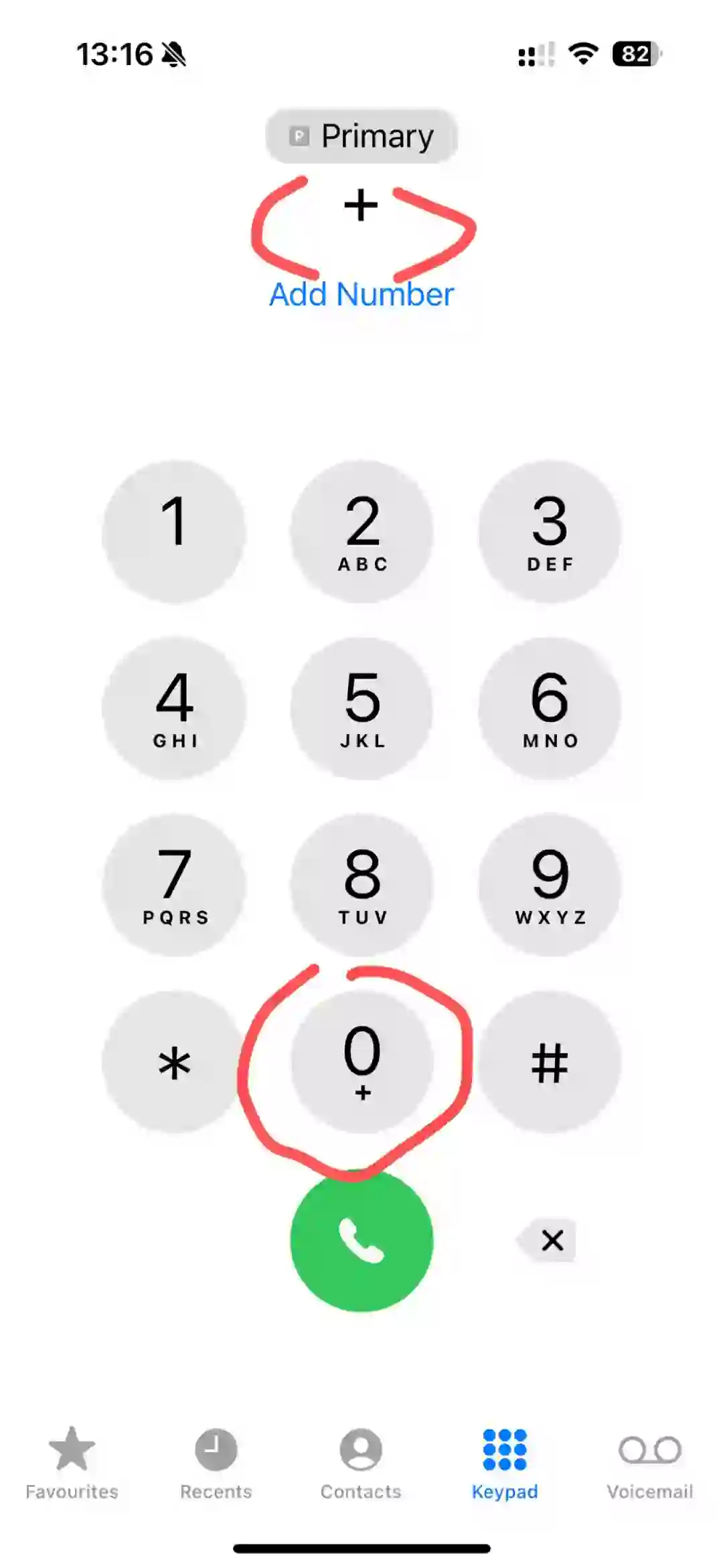Image resolution: width=723 pixels, height=1568 pixels.
Task: Switch to the Favourites tab
Action: 72,1464
